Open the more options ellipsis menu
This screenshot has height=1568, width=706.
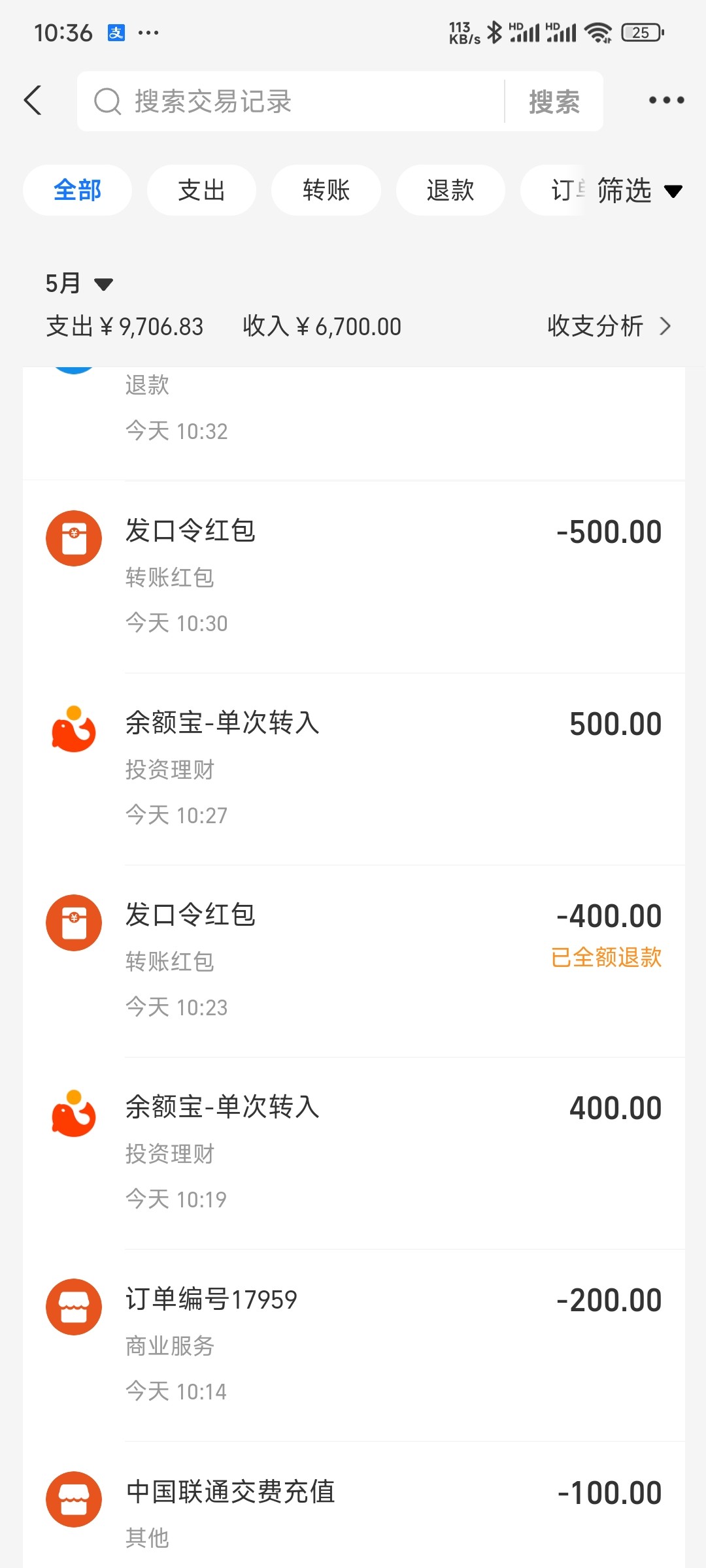coord(665,100)
